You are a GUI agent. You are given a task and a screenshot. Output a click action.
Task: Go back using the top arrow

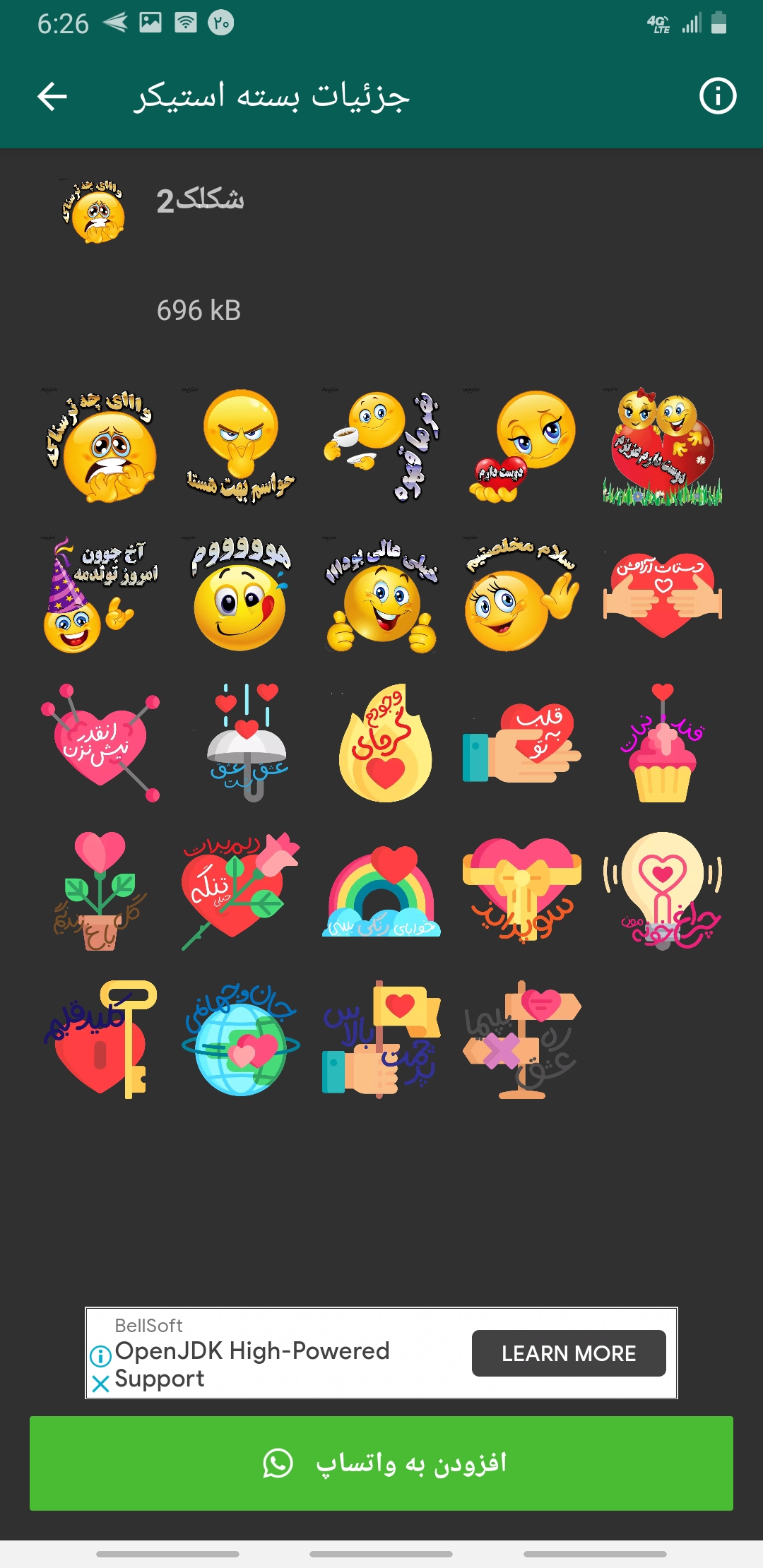(x=52, y=97)
